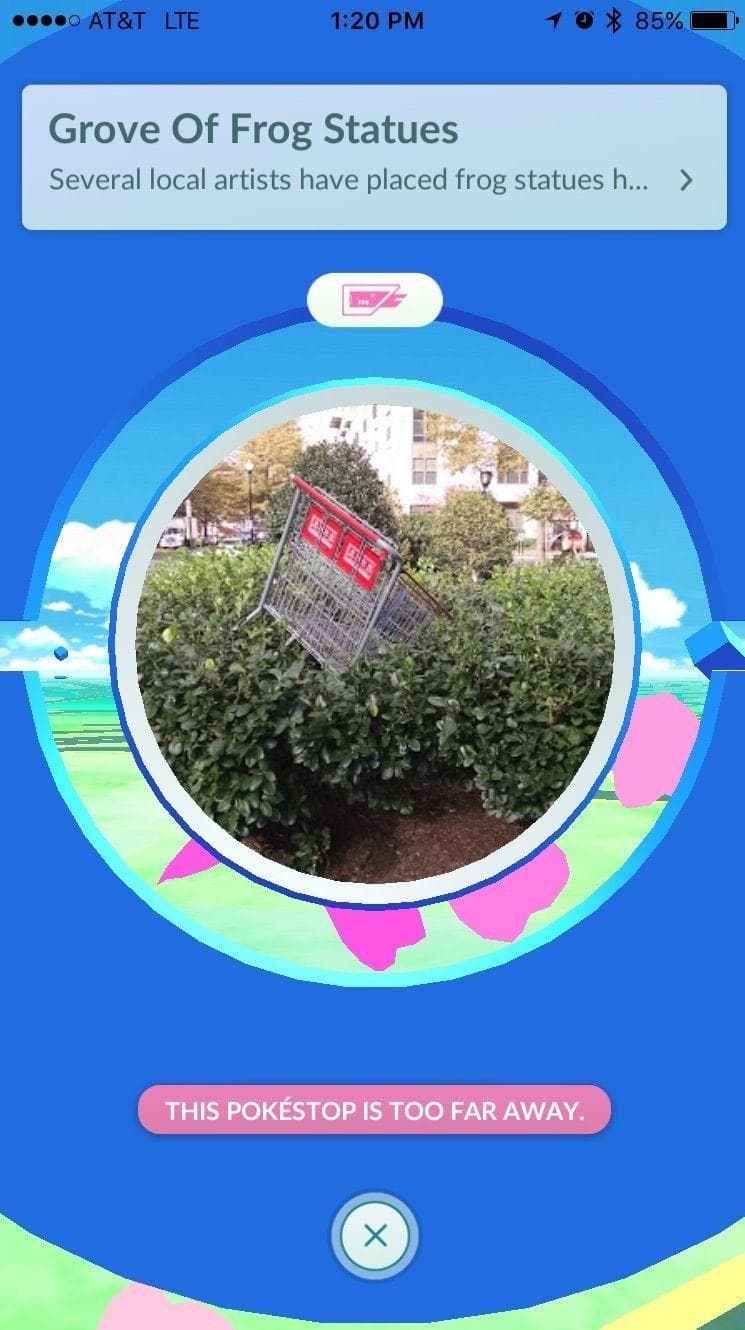Image resolution: width=745 pixels, height=1330 pixels.
Task: Close the PokéStop view
Action: [x=375, y=1236]
